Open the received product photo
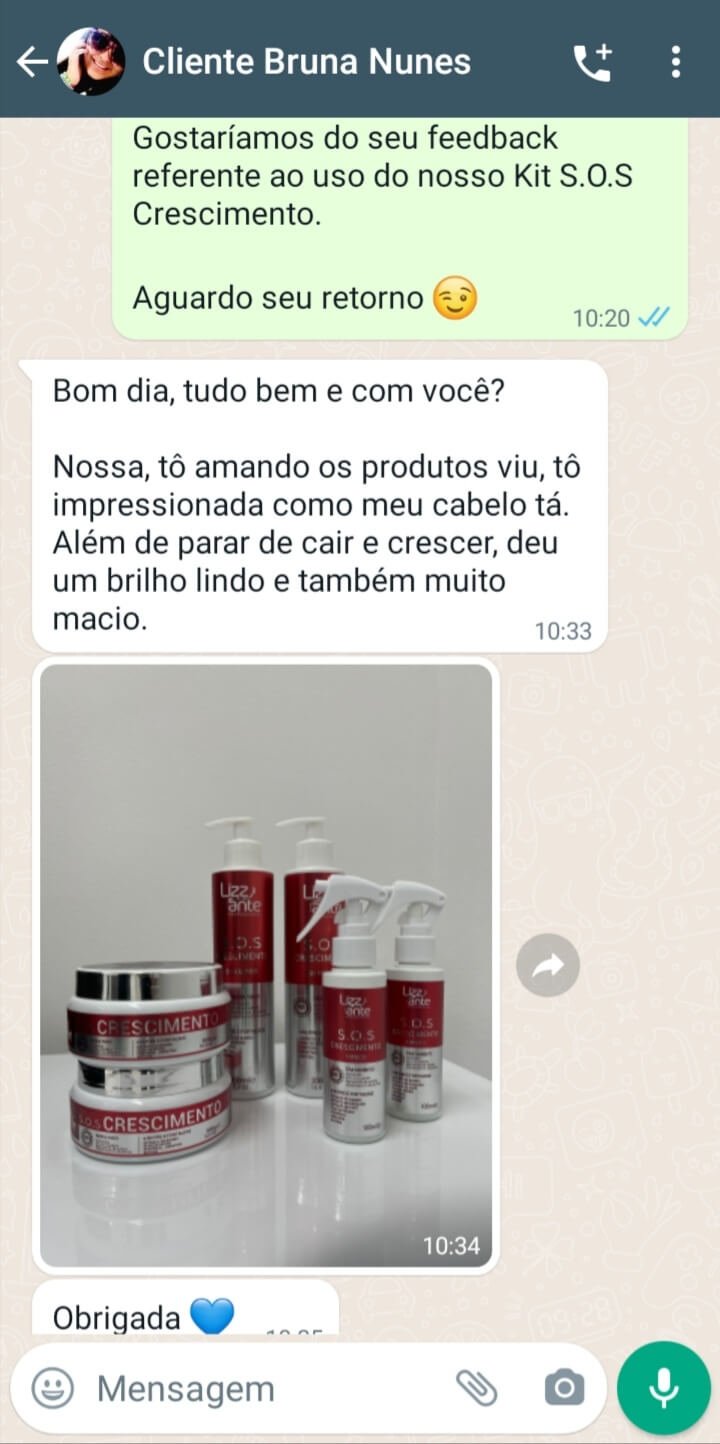This screenshot has height=1444, width=720. 266,965
